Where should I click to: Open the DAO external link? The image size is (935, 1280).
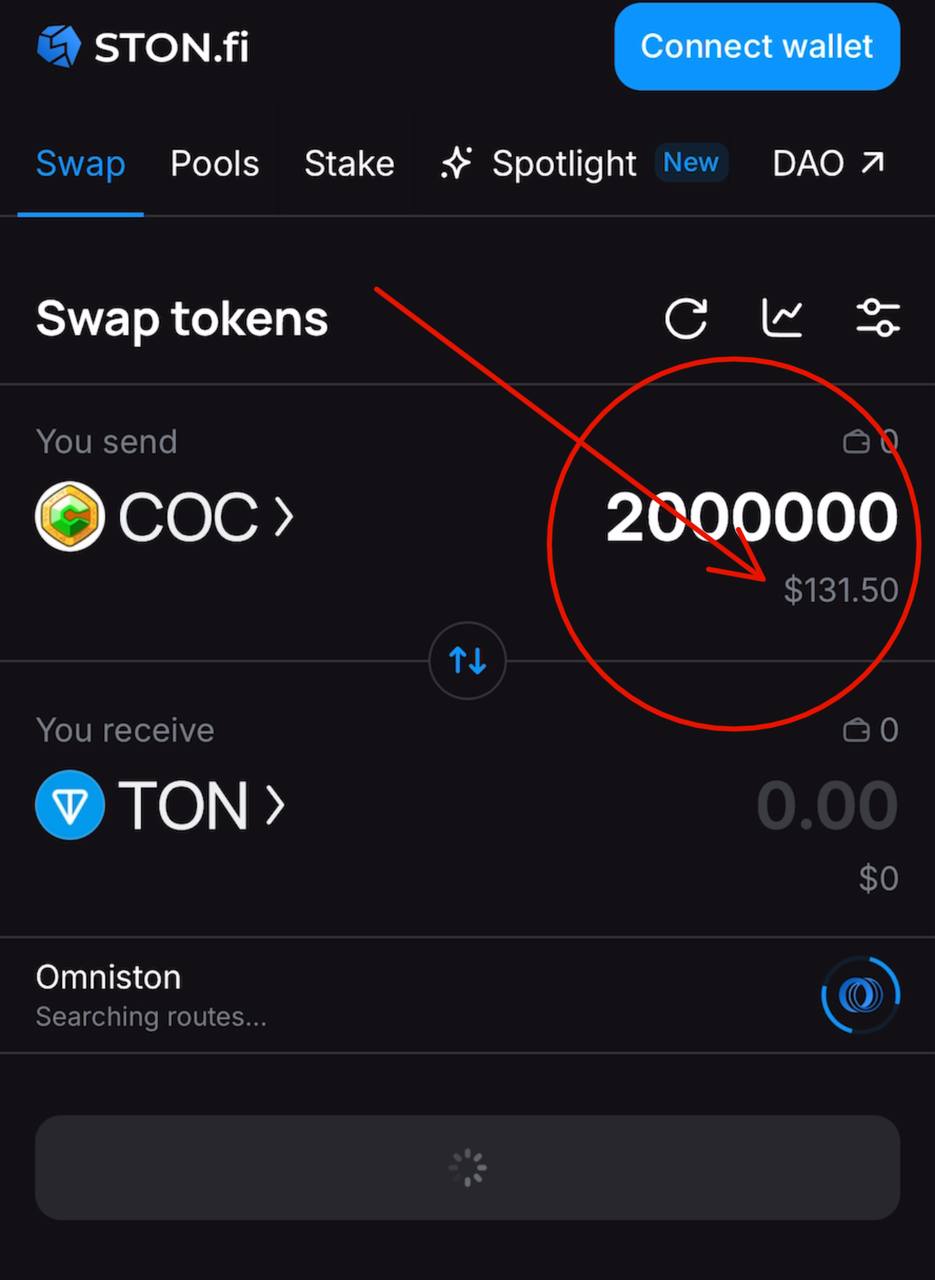tap(828, 164)
